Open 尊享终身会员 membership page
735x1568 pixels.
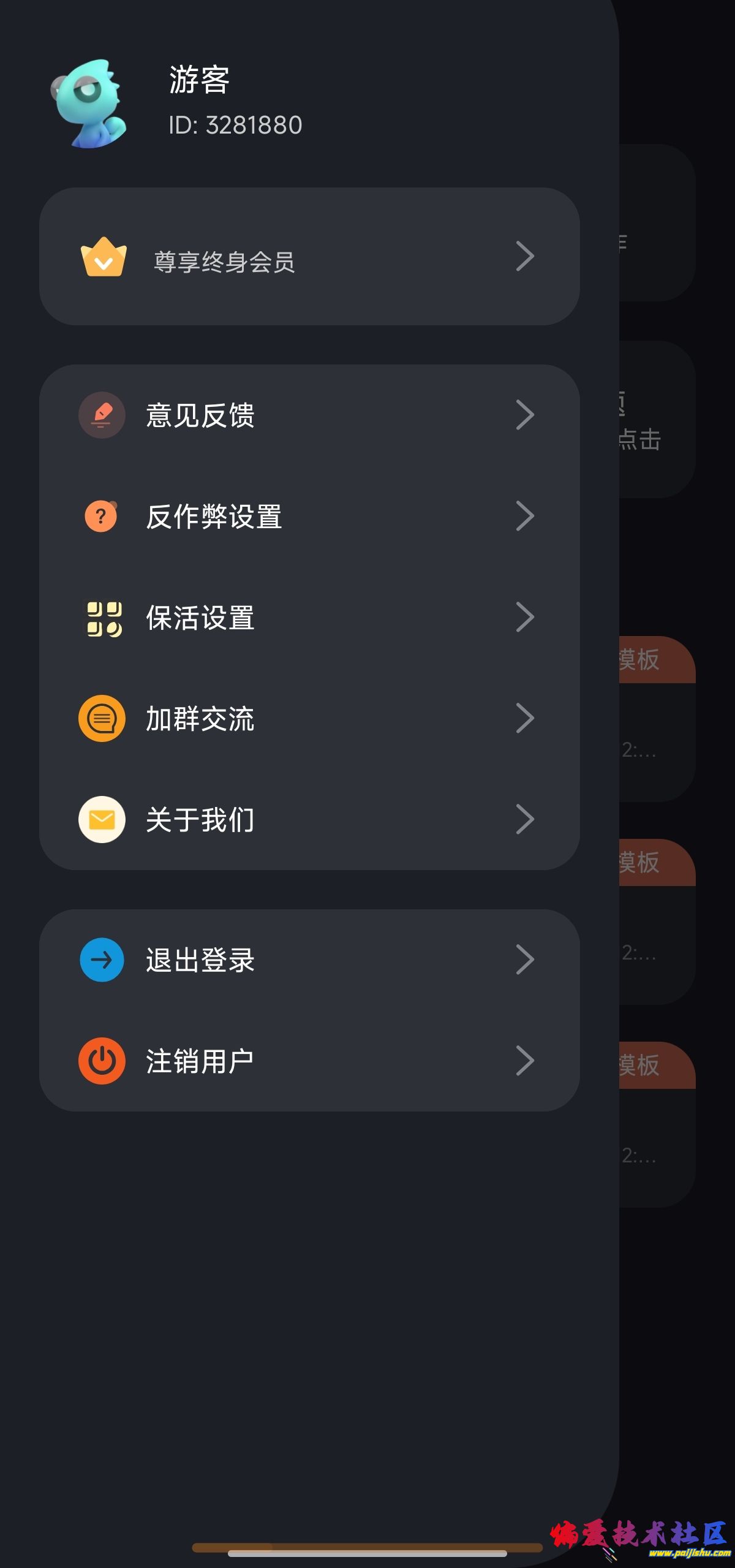click(224, 262)
